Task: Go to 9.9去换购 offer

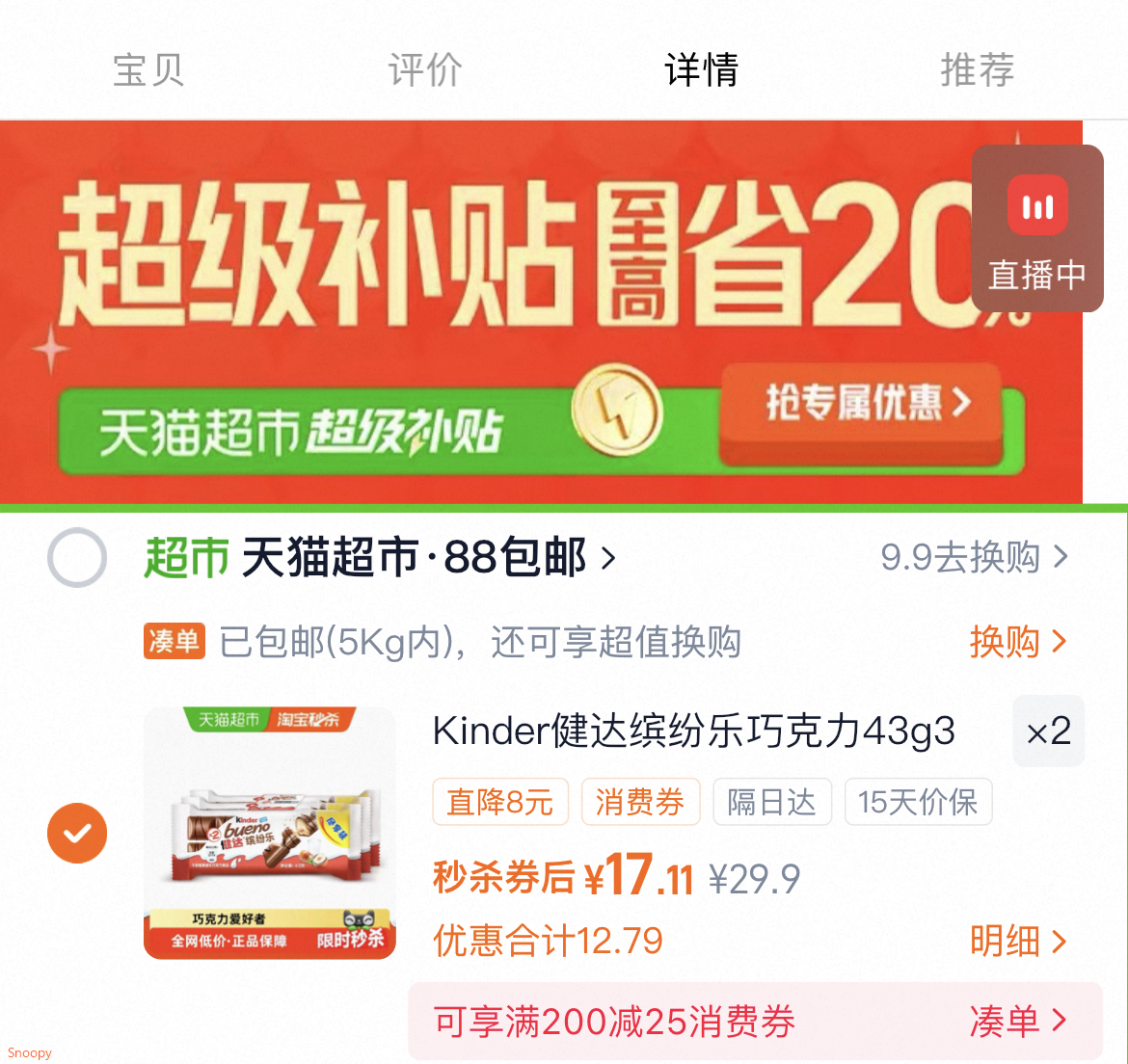Action: (974, 557)
